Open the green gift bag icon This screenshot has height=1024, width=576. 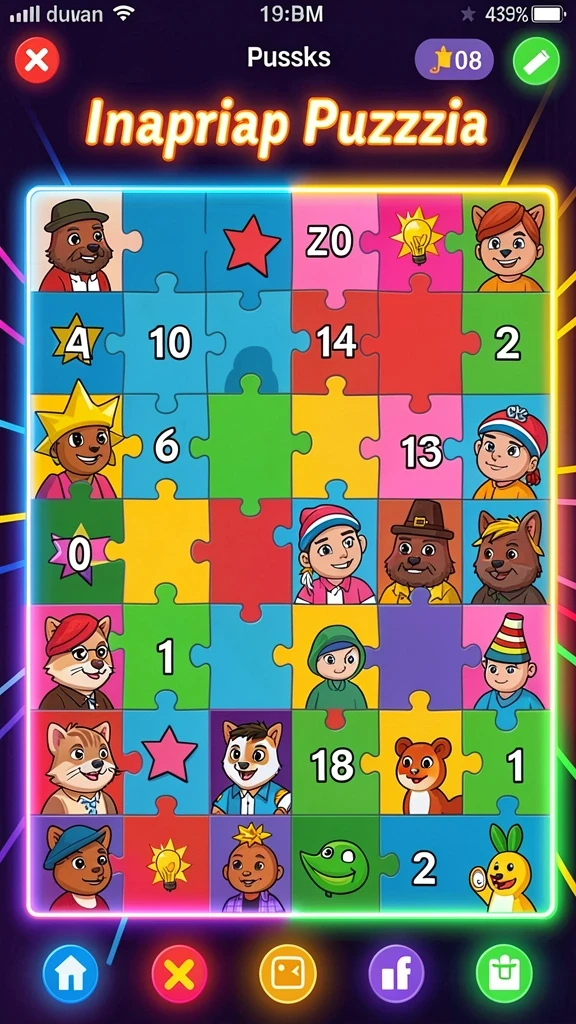point(505,974)
